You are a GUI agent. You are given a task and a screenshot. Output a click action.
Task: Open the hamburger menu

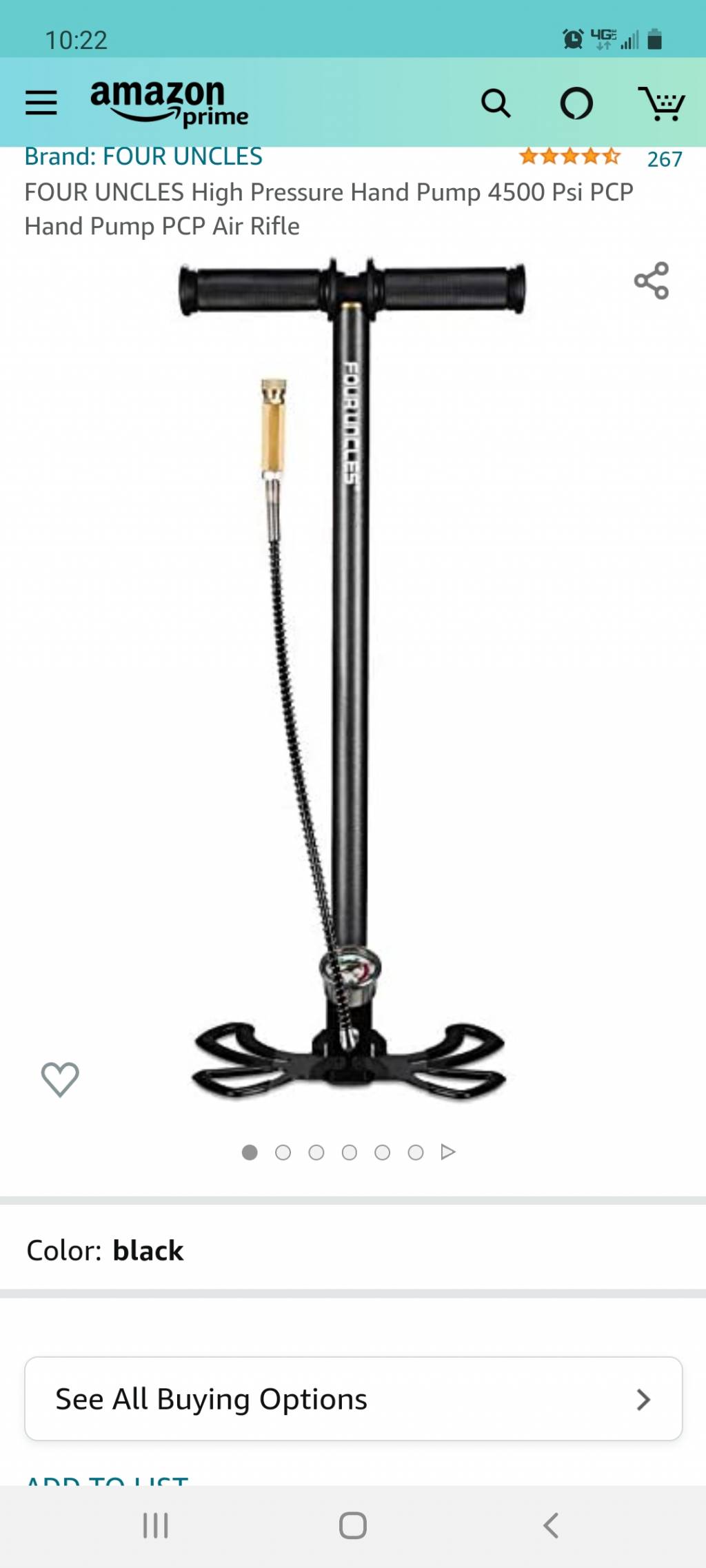tap(41, 103)
